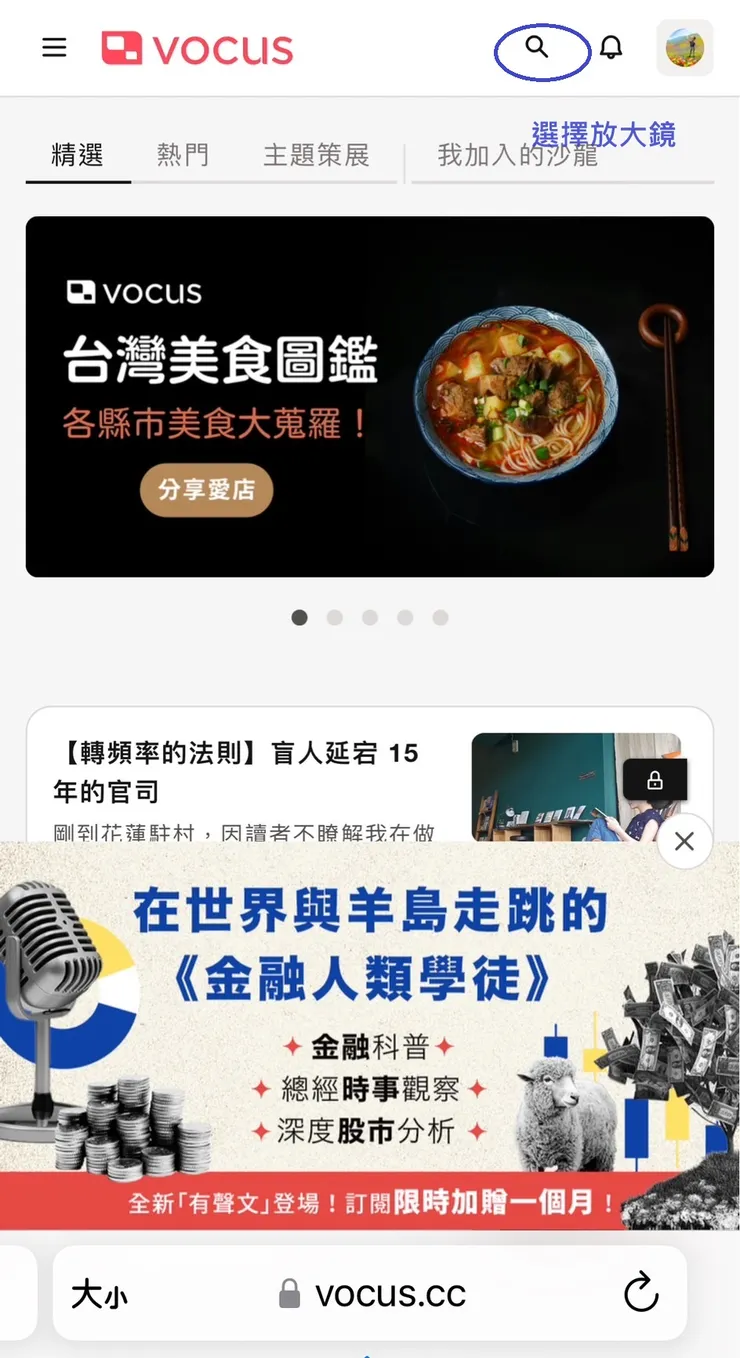Stay on the 精選 tab
Image resolution: width=740 pixels, height=1358 pixels.
[x=77, y=155]
